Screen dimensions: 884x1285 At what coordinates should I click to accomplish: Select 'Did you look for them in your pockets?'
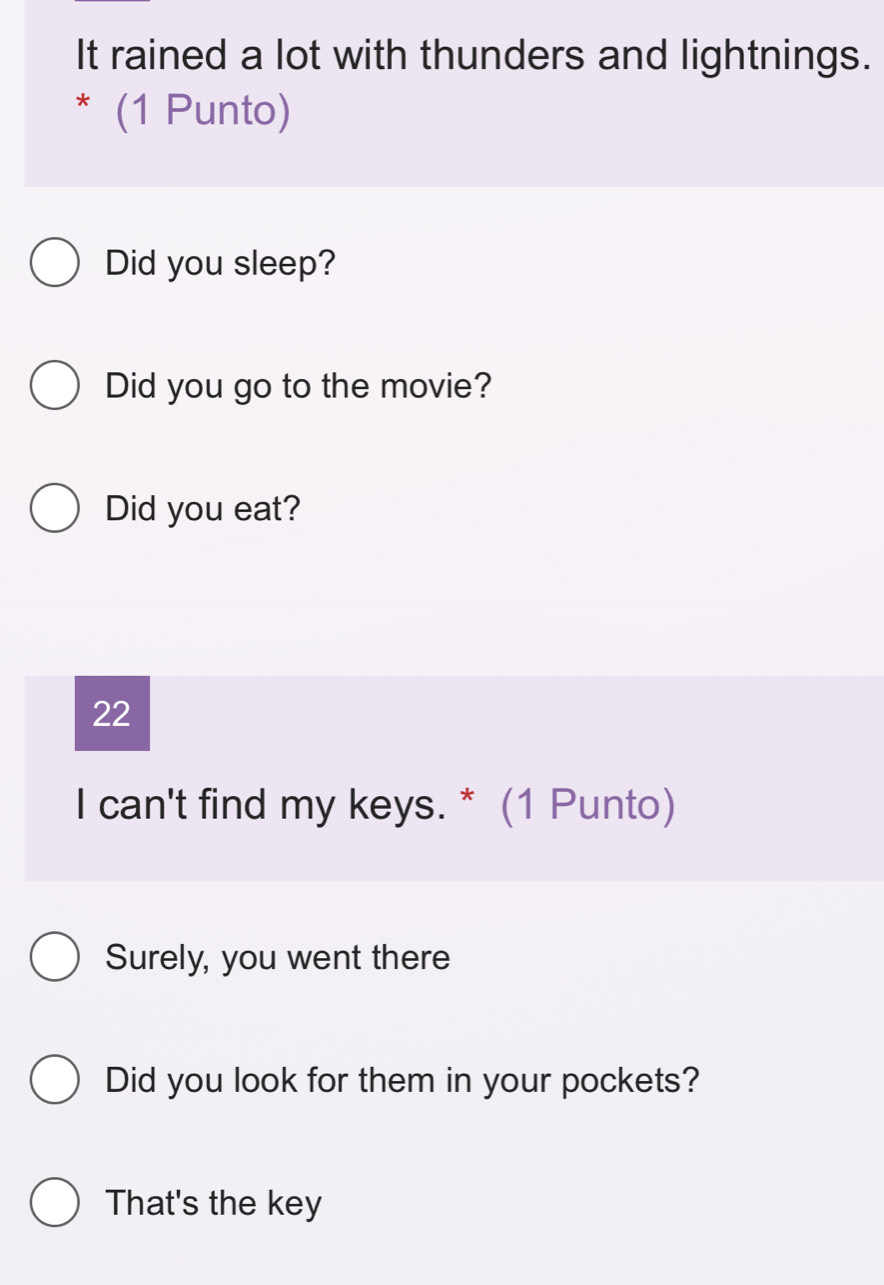click(55, 1080)
